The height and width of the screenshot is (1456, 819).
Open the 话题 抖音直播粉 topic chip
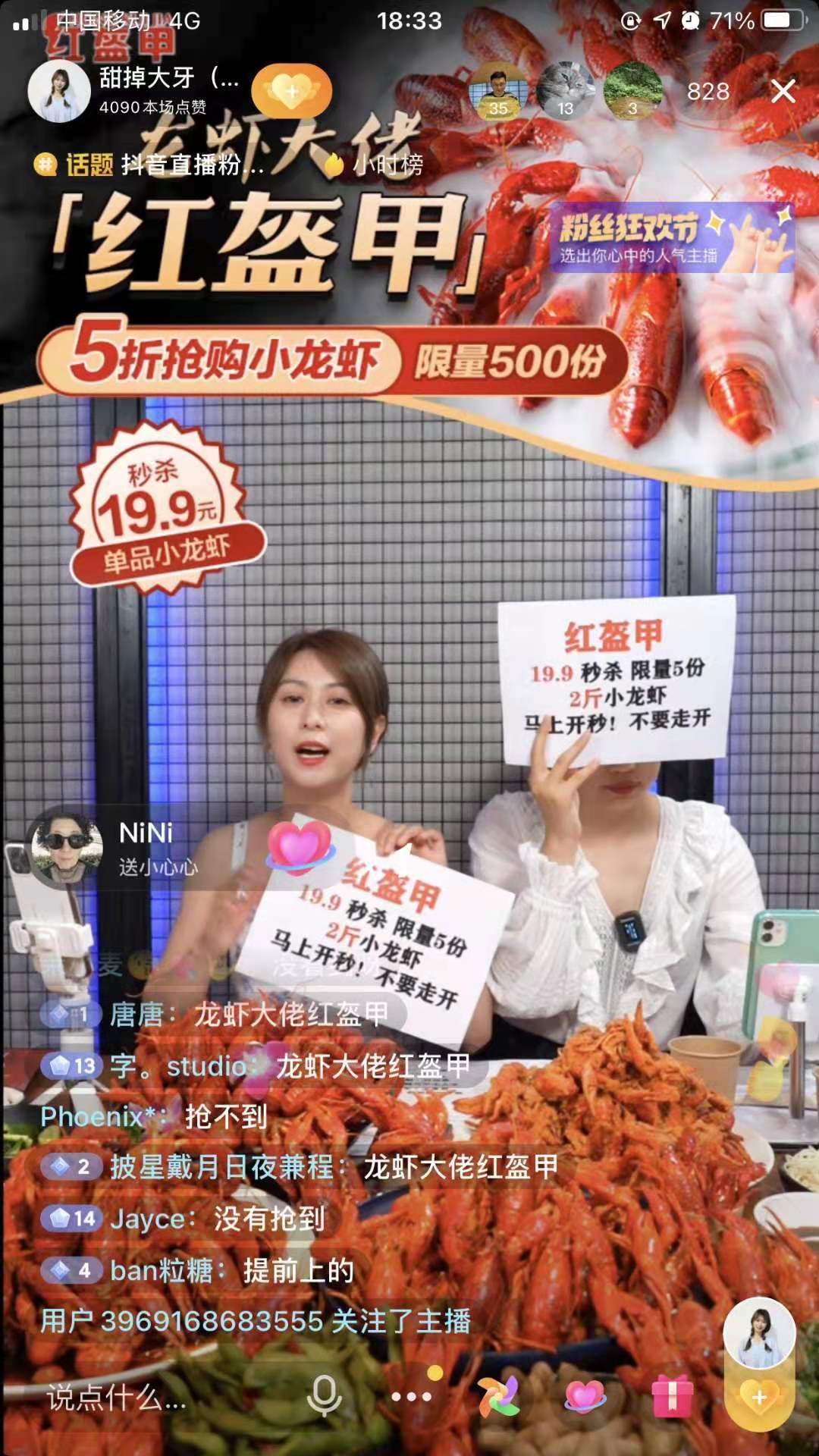click(152, 165)
